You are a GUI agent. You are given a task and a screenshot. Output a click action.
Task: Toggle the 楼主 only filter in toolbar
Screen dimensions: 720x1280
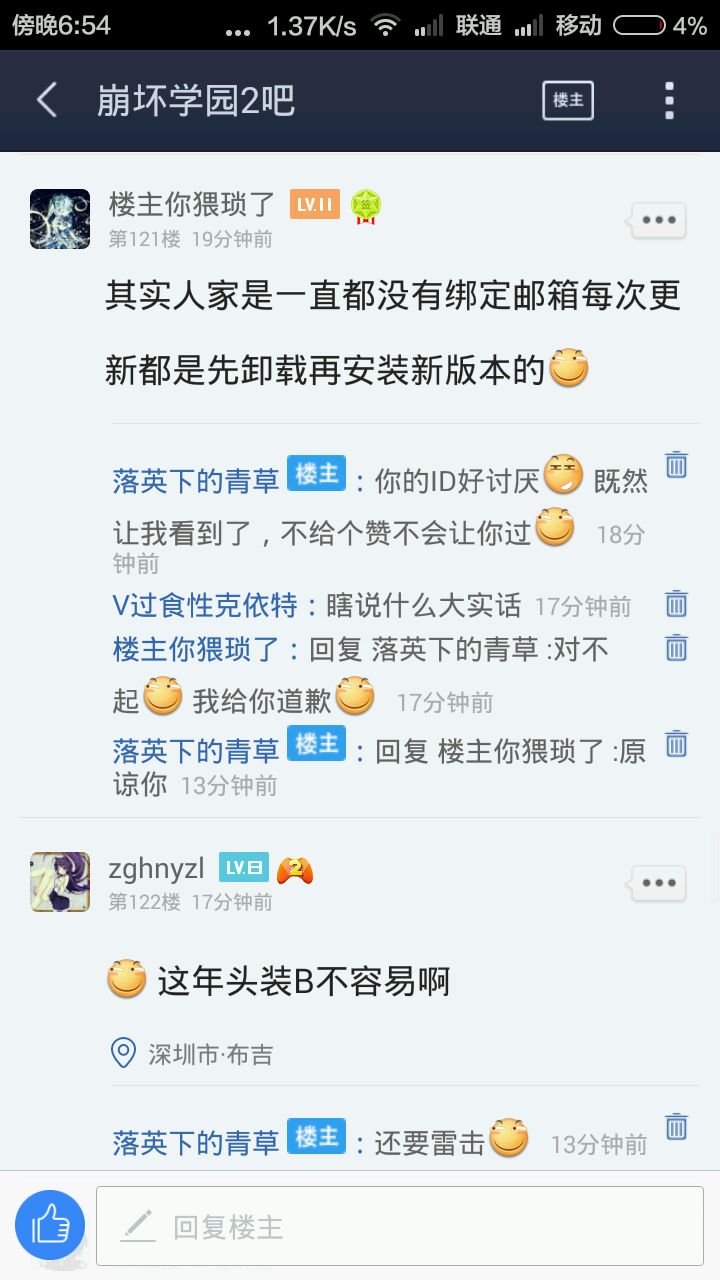[x=567, y=100]
